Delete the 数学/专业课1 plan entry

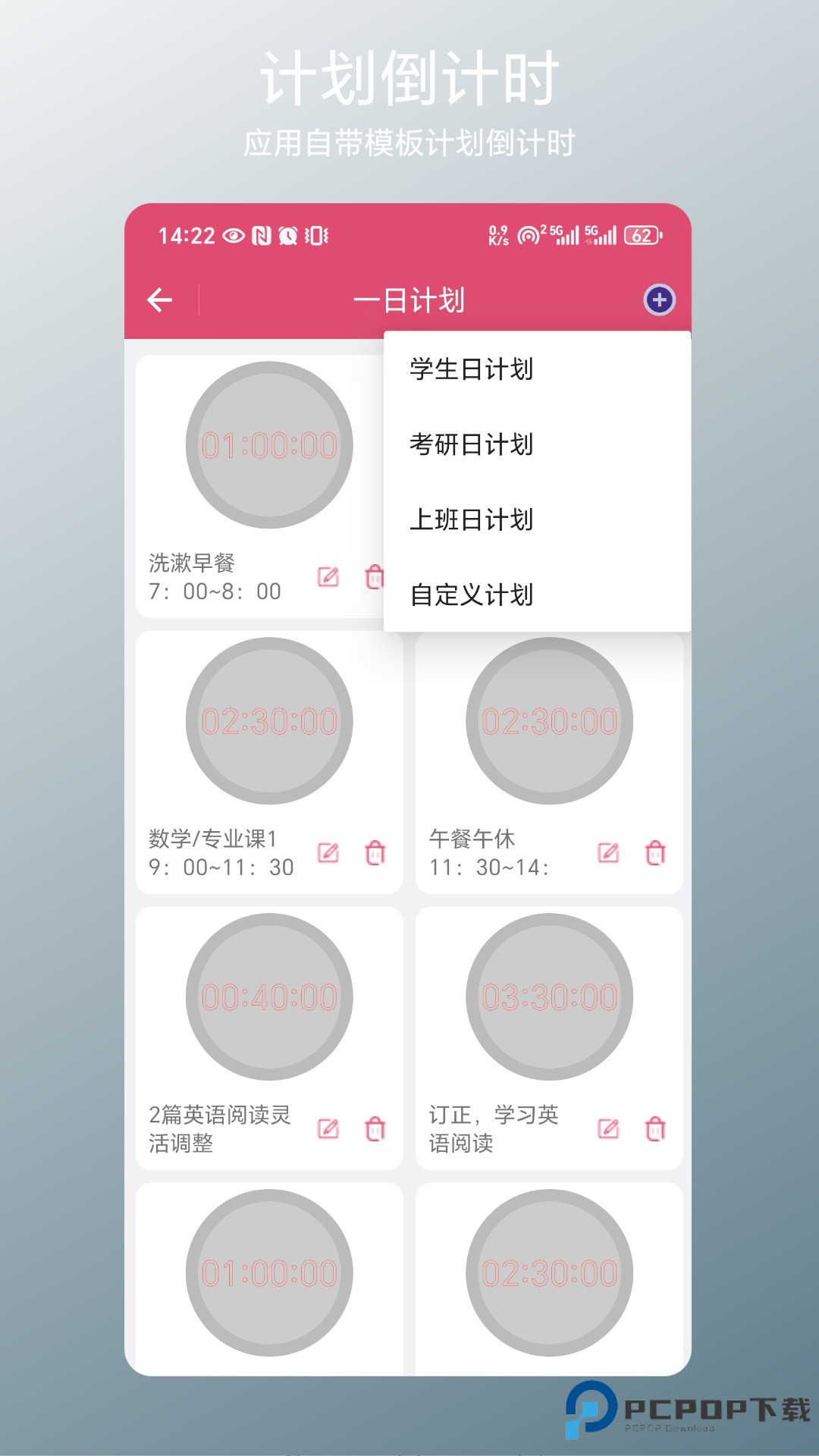[375, 852]
